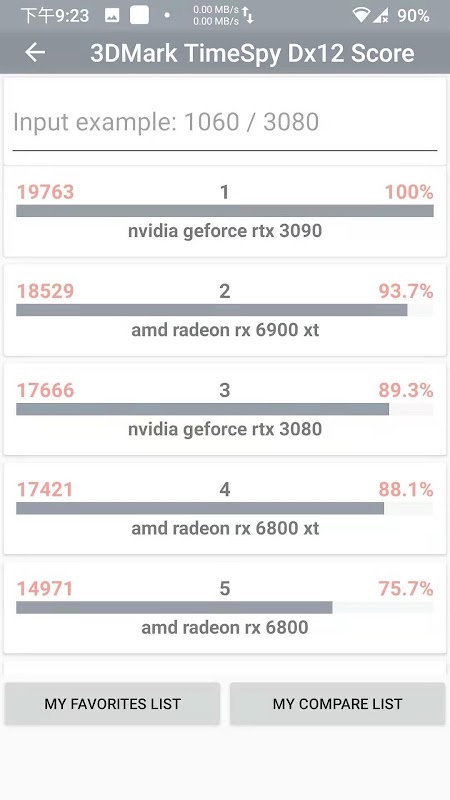Tap the GPU search input field
The image size is (450, 800).
tap(224, 122)
